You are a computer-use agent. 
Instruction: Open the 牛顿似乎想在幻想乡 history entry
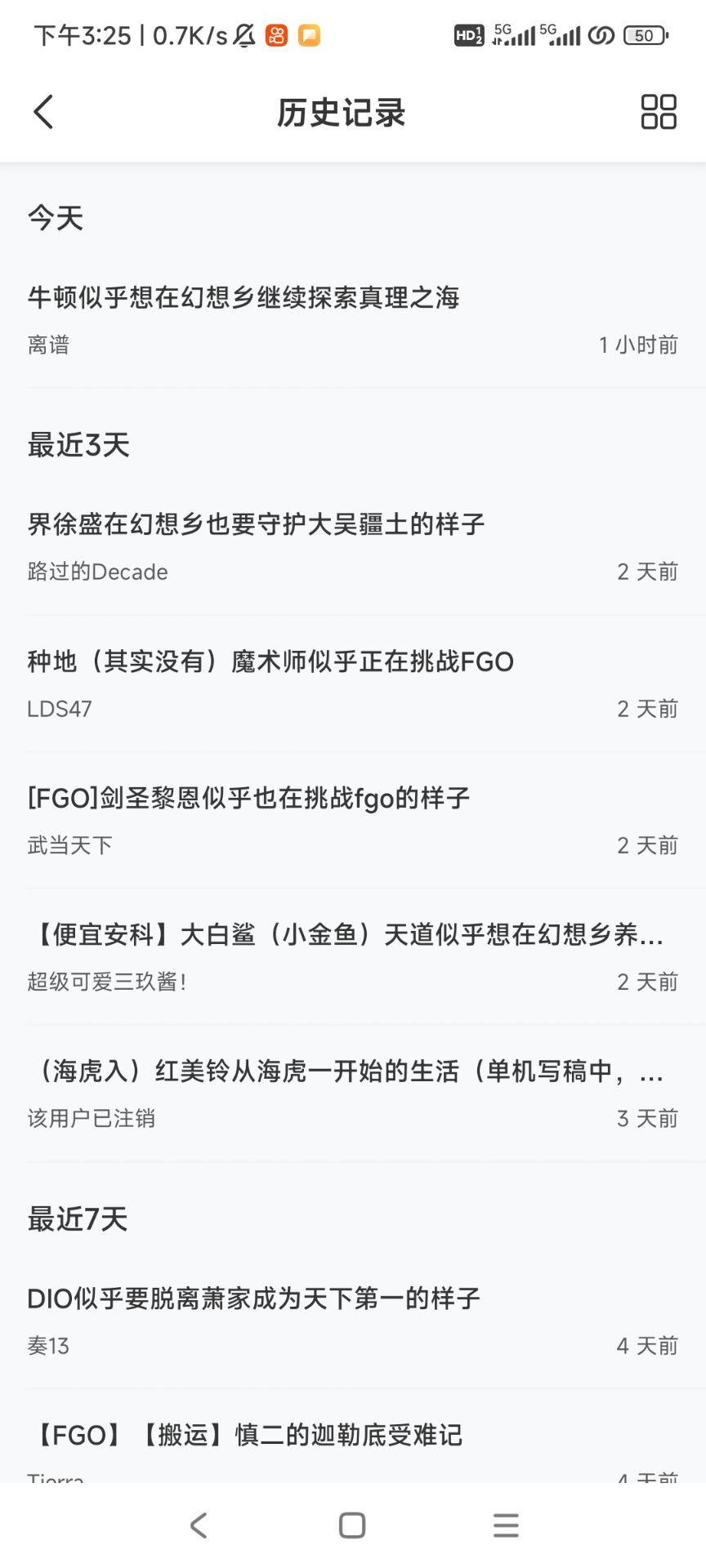click(x=353, y=320)
